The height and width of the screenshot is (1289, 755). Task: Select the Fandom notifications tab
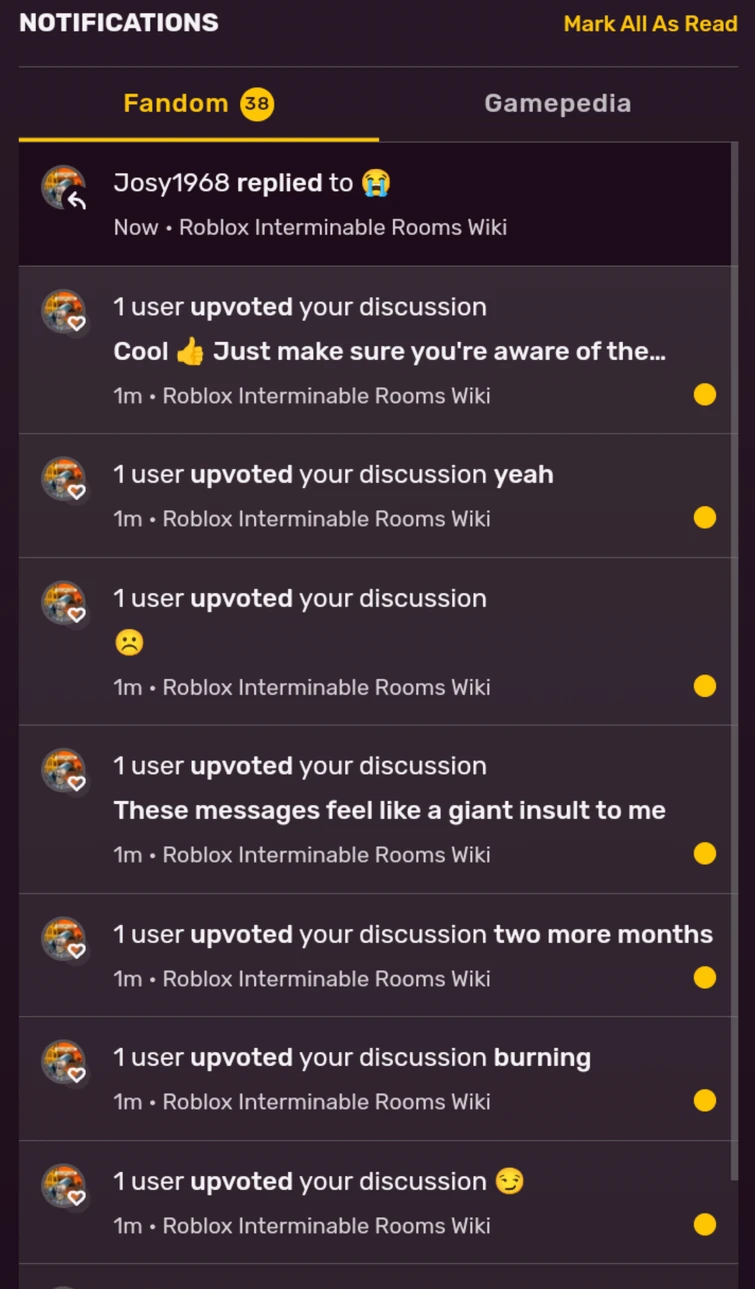click(198, 104)
